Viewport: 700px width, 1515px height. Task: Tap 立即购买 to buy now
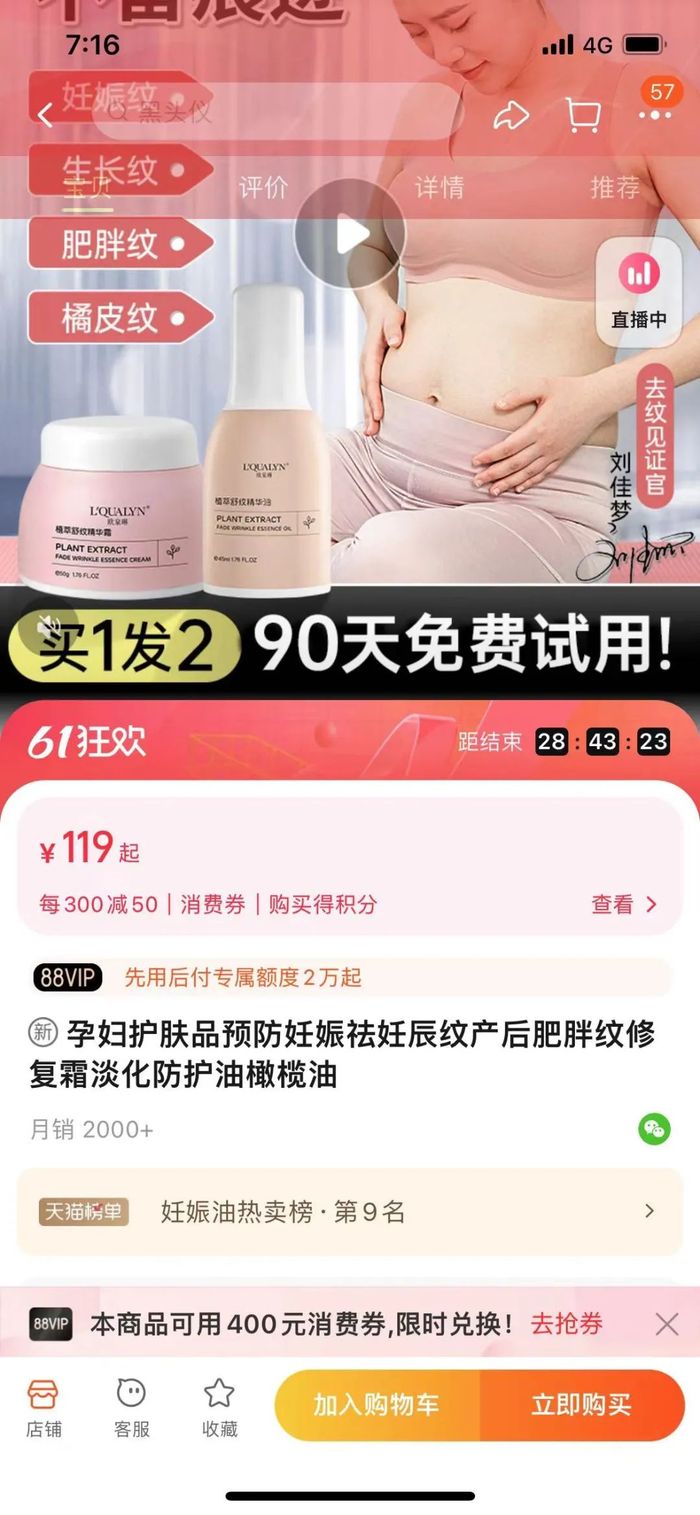click(x=581, y=1404)
